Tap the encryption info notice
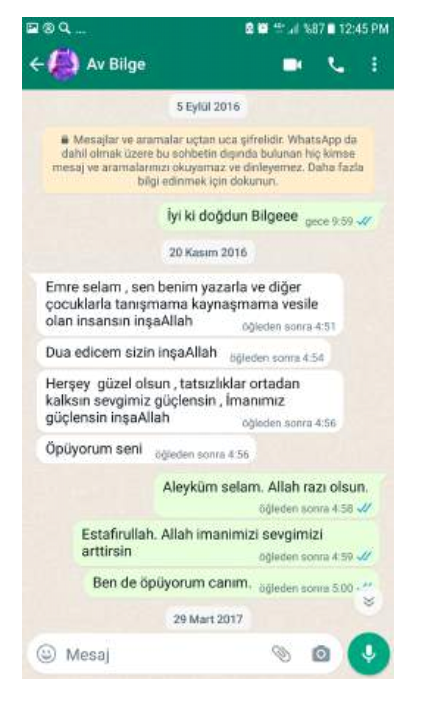This screenshot has height=702, width=430. [208, 160]
